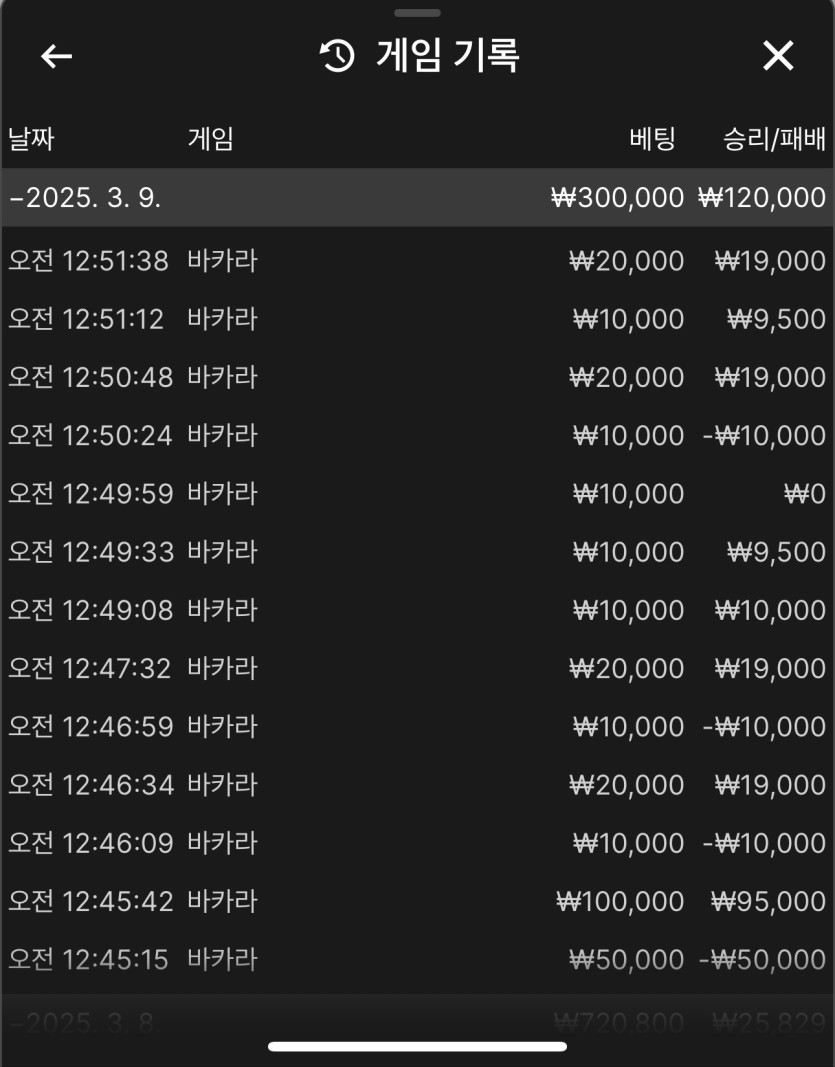Open the 오전 12:49:08 바카라 row
The width and height of the screenshot is (835, 1067).
[x=417, y=609]
